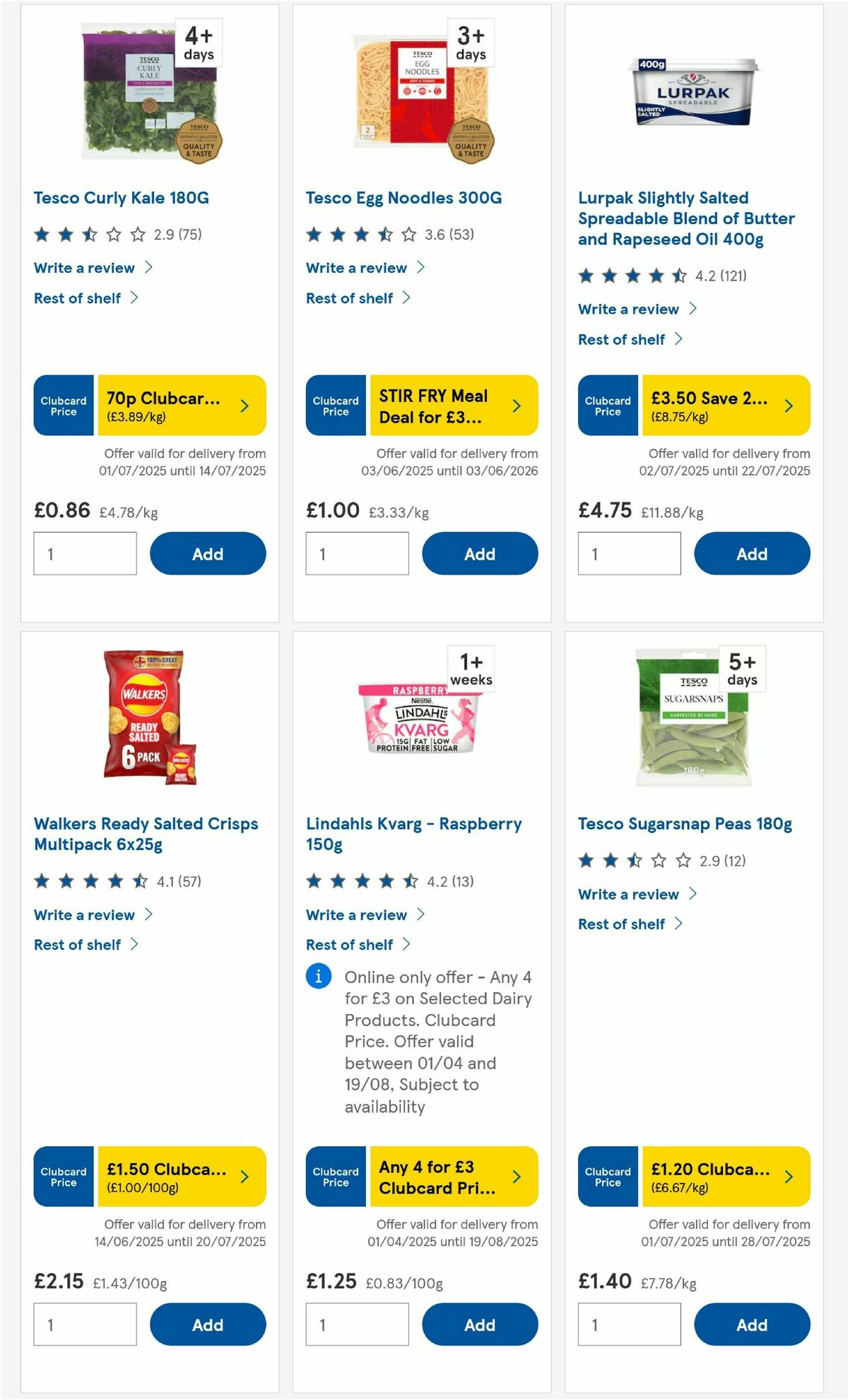Expand the STIR FRY Meal Deal offer chevron
This screenshot has height=1400, width=848.
[515, 405]
